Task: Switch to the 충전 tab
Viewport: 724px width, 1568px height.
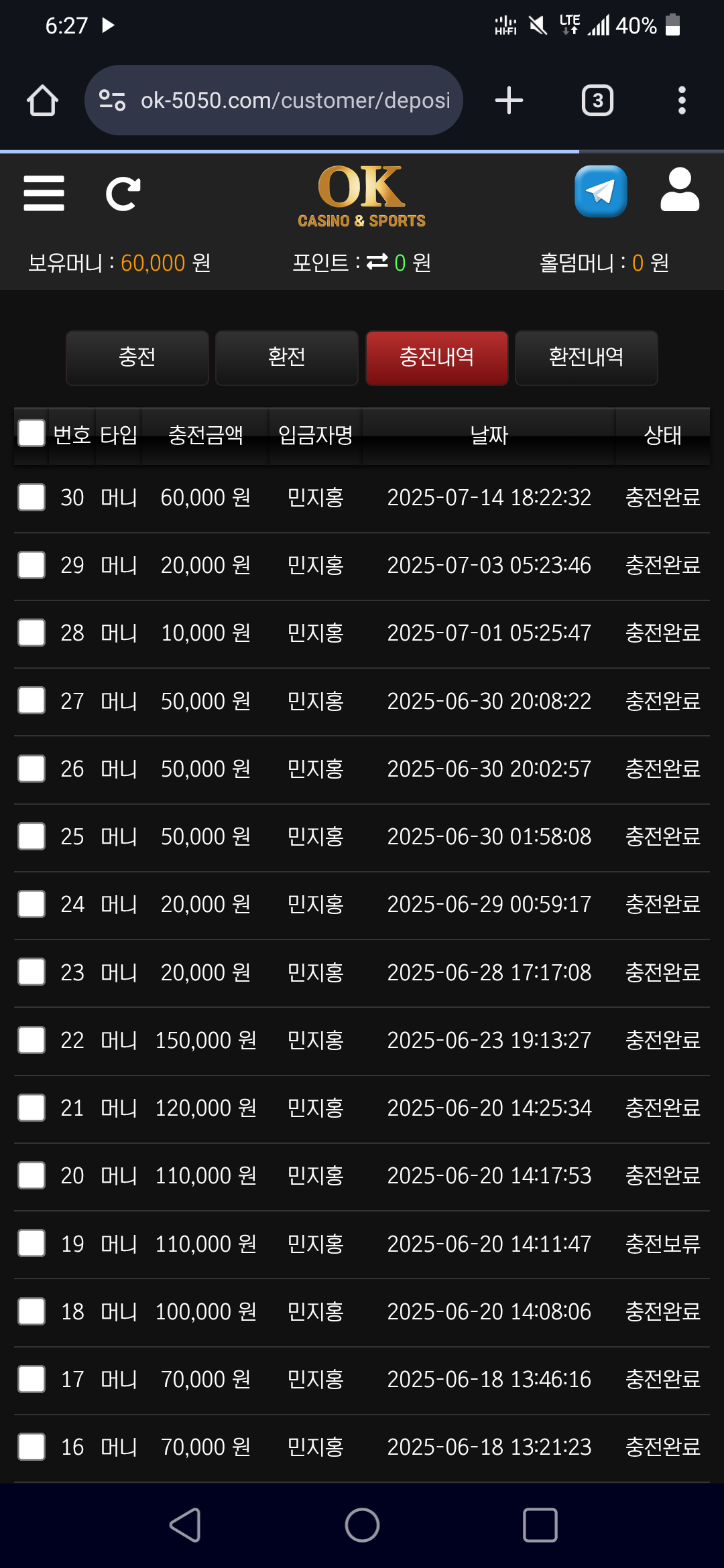Action: [137, 358]
